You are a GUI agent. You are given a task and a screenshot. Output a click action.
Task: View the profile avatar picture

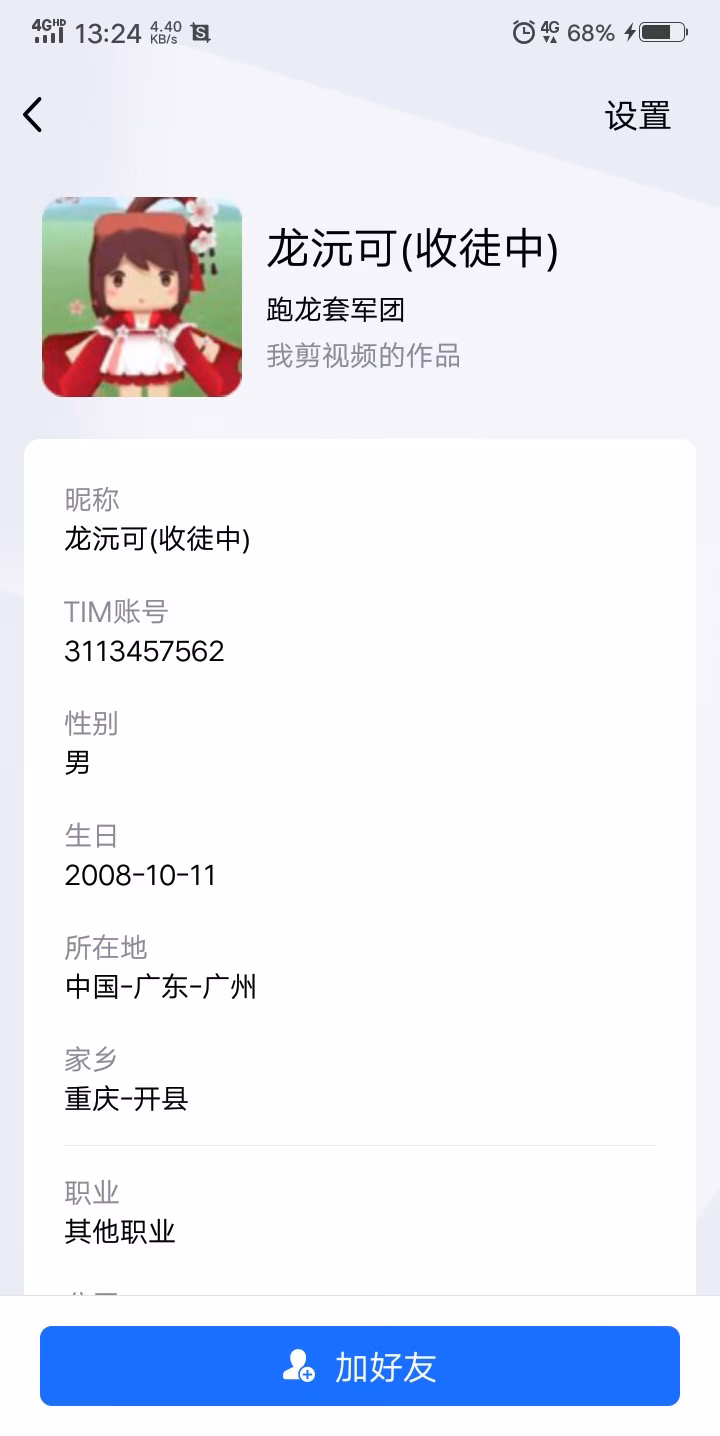[x=142, y=297]
